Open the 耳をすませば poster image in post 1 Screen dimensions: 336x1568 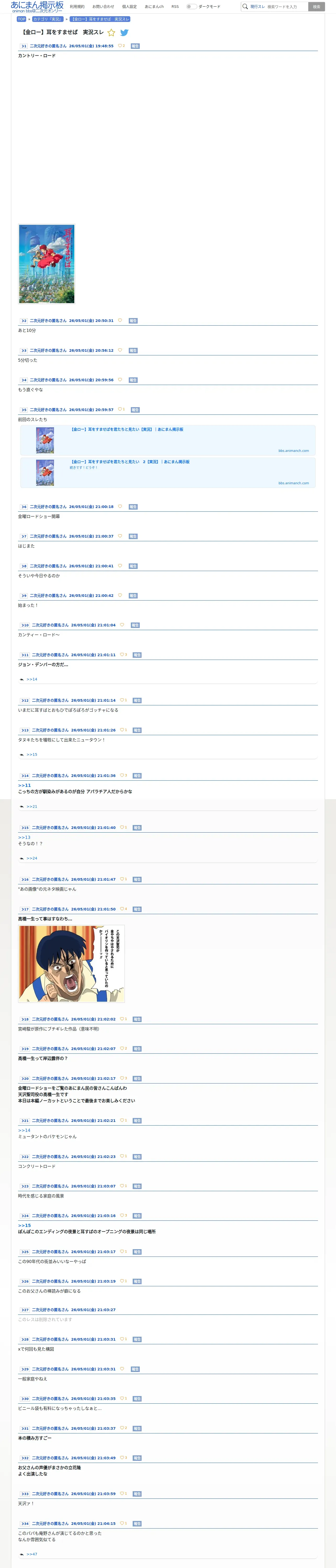[x=47, y=264]
